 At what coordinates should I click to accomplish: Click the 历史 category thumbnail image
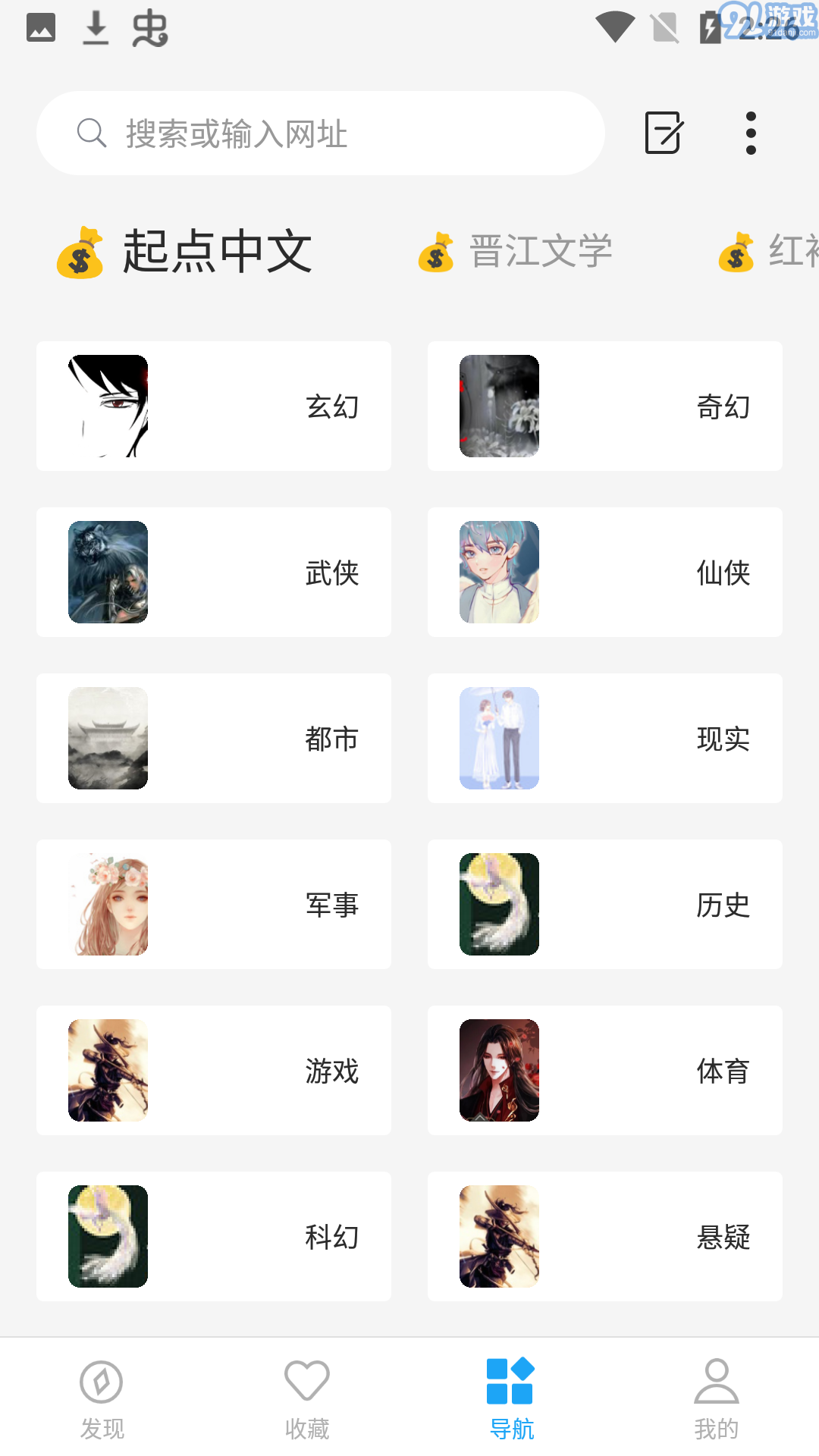coord(498,904)
